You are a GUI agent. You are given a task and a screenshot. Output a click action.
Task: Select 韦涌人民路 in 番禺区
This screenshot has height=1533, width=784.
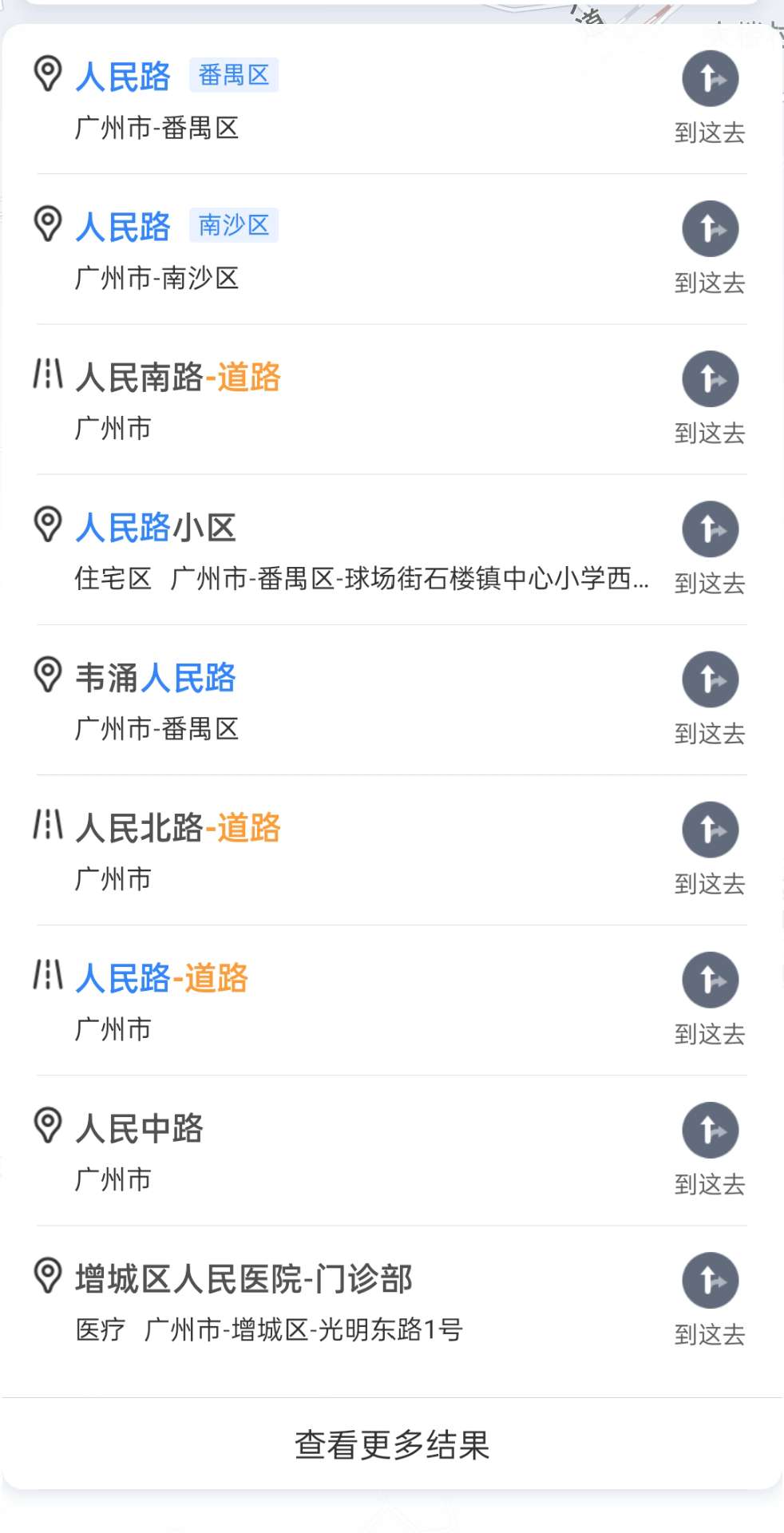tap(343, 699)
